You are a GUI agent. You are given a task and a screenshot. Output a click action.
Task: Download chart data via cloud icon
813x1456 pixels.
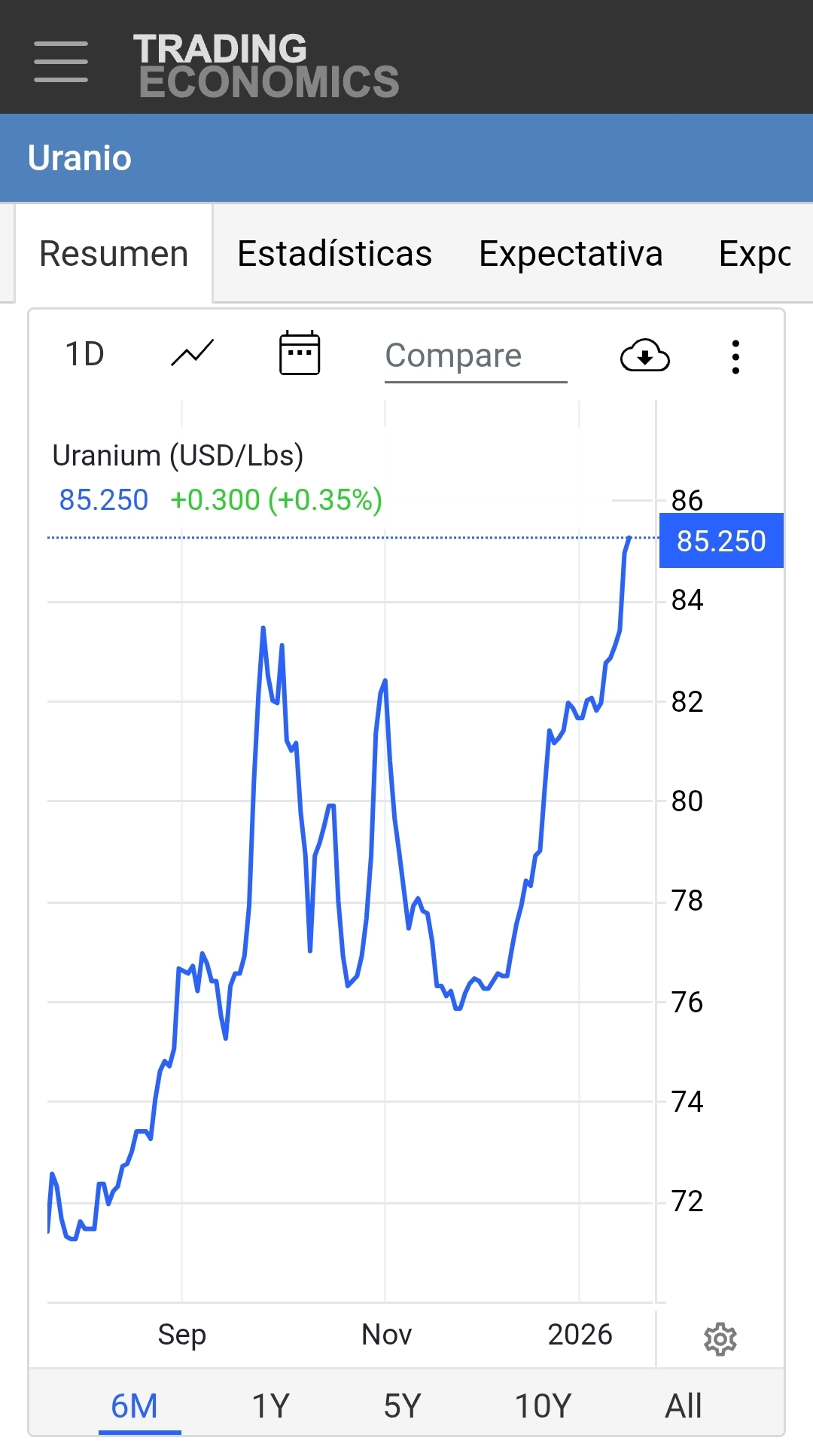644,356
